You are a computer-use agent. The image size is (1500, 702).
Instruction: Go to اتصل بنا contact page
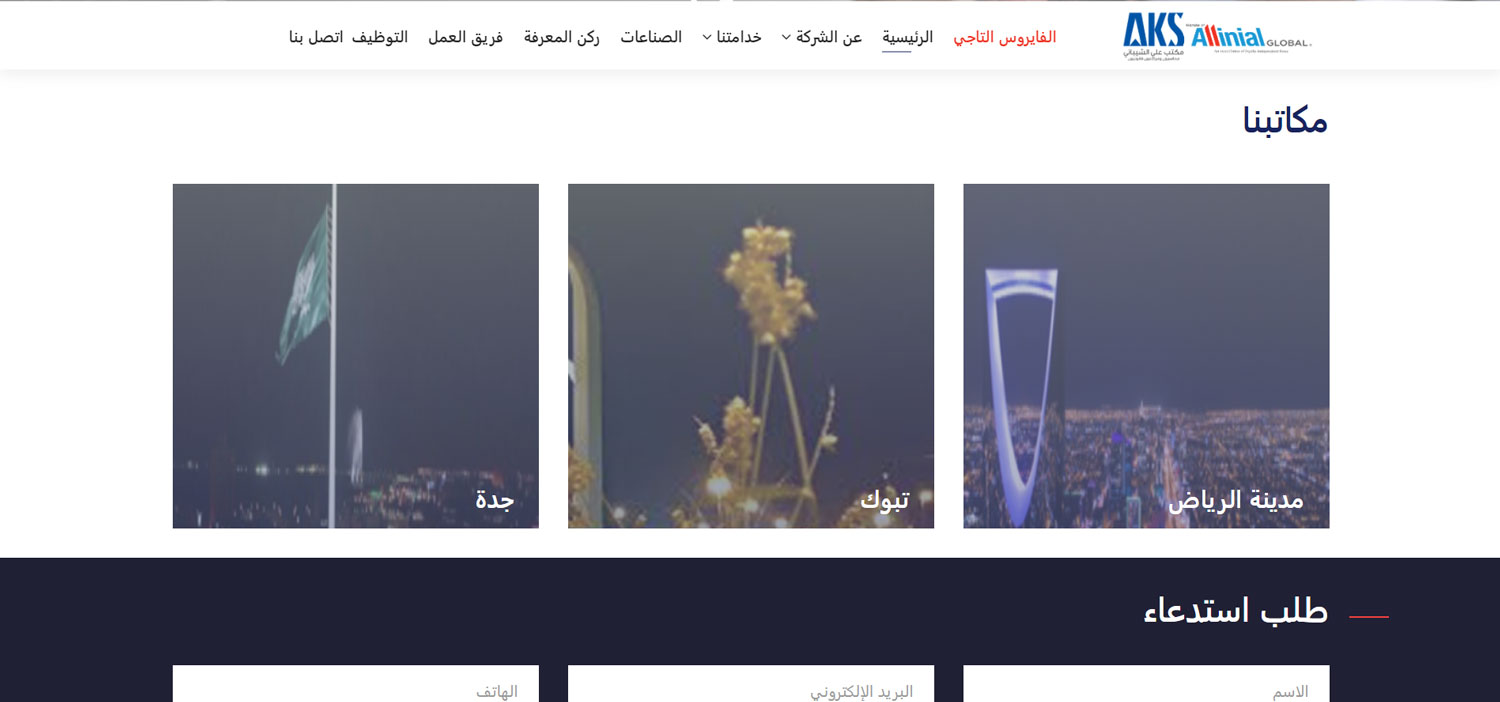coord(316,37)
